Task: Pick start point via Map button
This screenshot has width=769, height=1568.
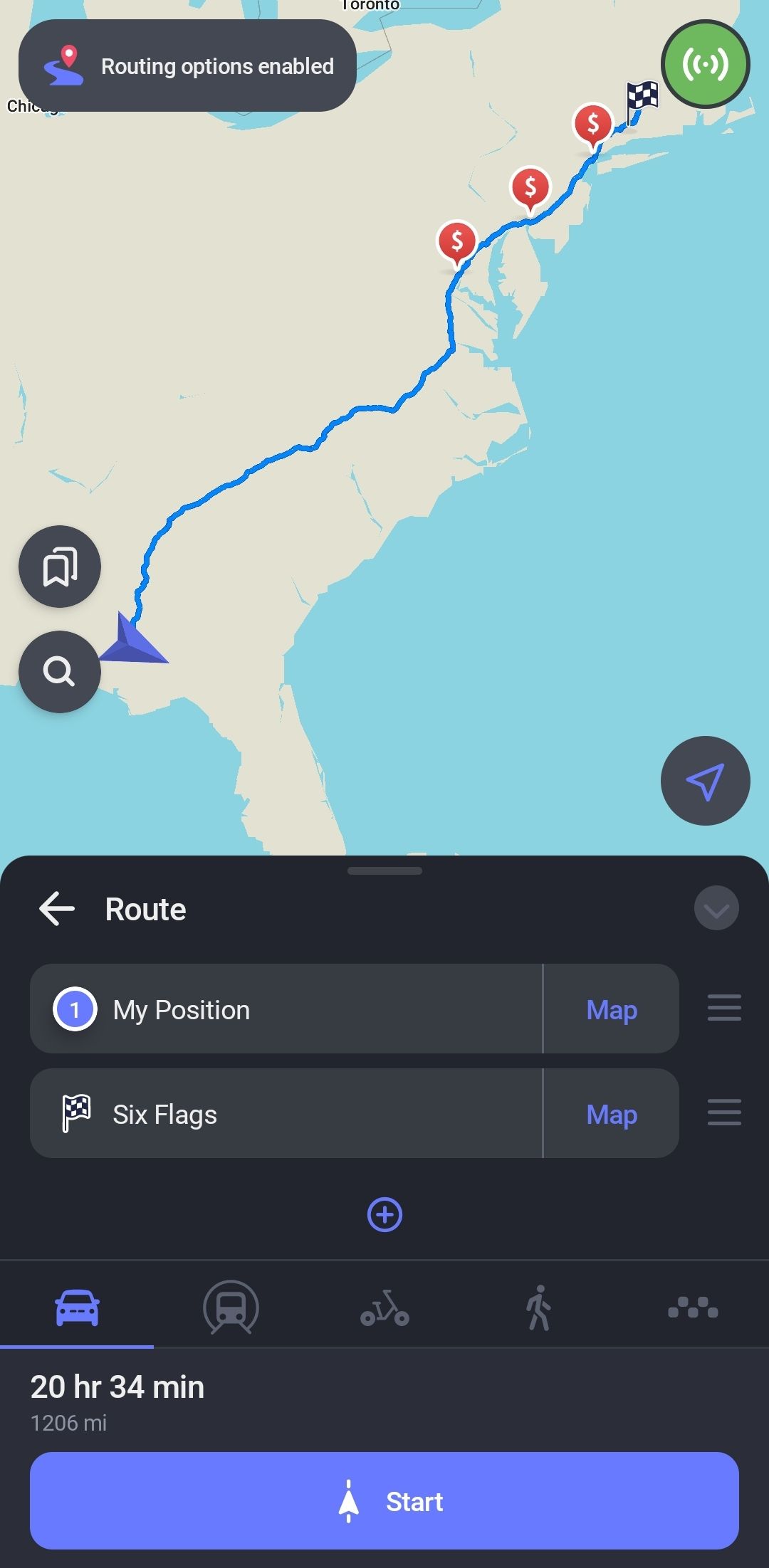Action: 611,1009
